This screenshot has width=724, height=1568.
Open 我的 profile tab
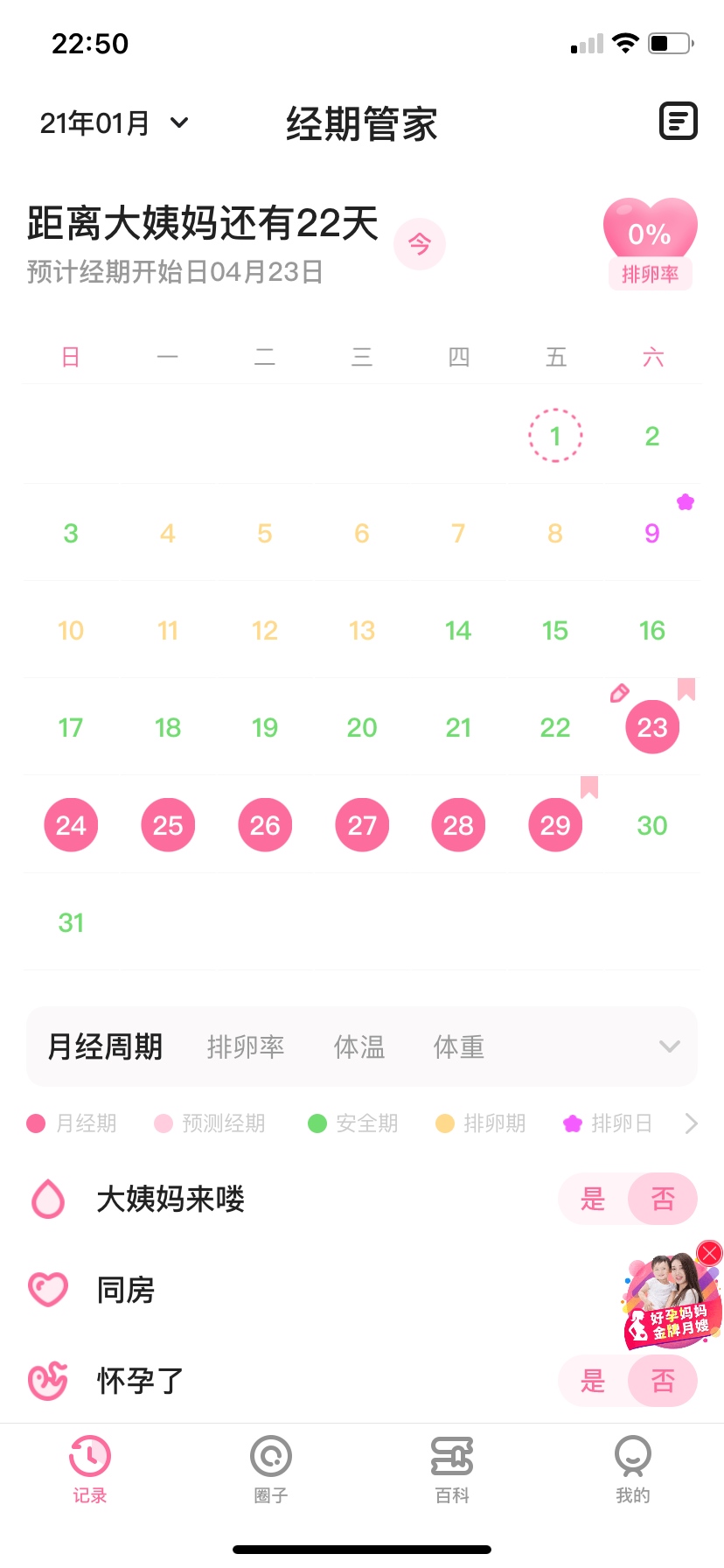[x=633, y=1469]
